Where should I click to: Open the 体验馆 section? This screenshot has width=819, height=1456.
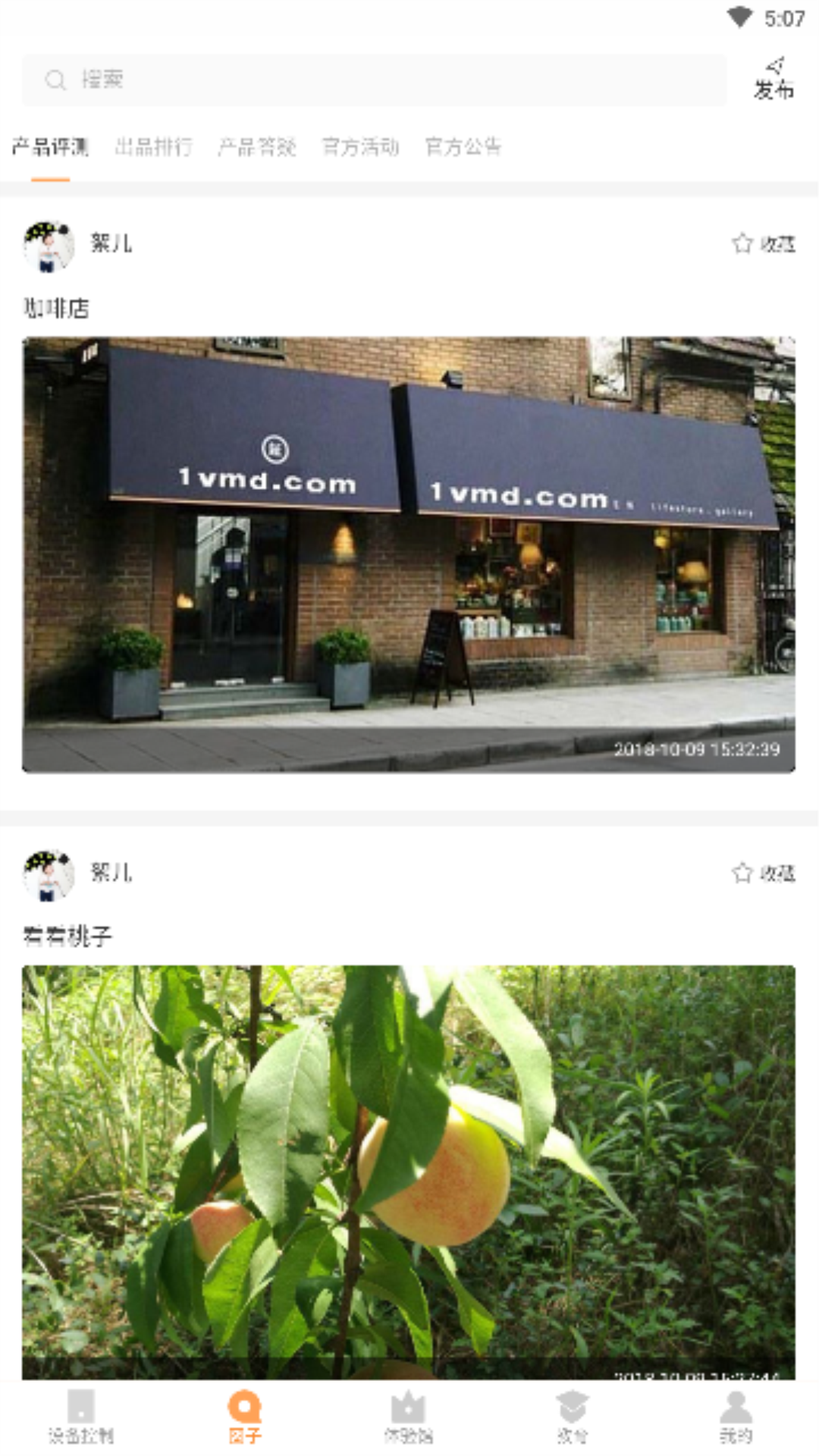pyautogui.click(x=408, y=1424)
